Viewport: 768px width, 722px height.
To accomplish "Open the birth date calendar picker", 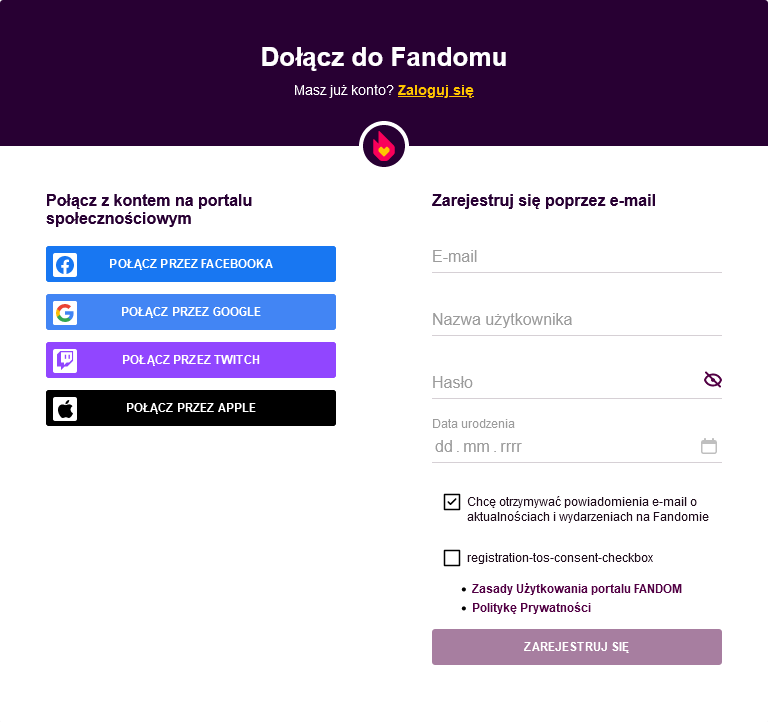I will click(x=709, y=446).
